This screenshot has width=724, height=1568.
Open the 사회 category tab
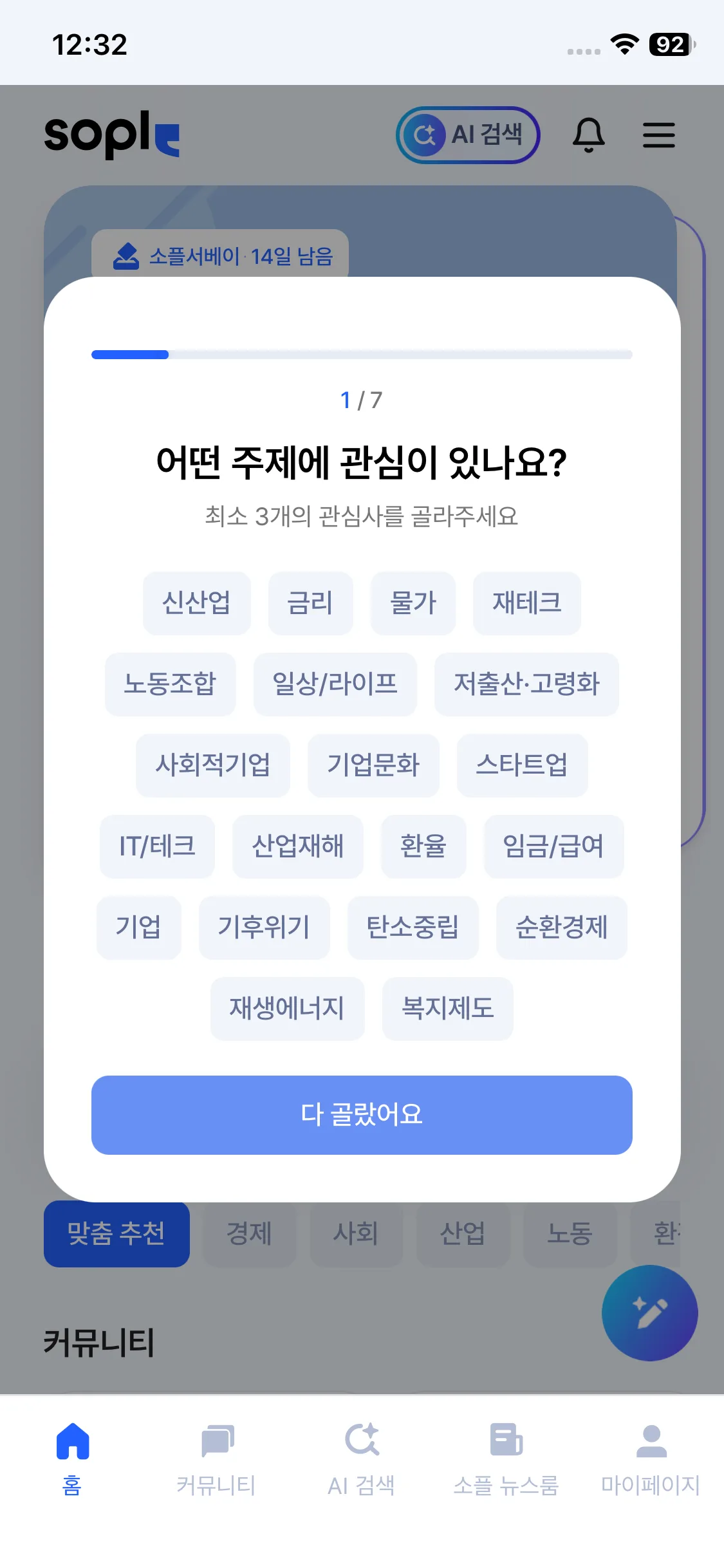pyautogui.click(x=357, y=1234)
